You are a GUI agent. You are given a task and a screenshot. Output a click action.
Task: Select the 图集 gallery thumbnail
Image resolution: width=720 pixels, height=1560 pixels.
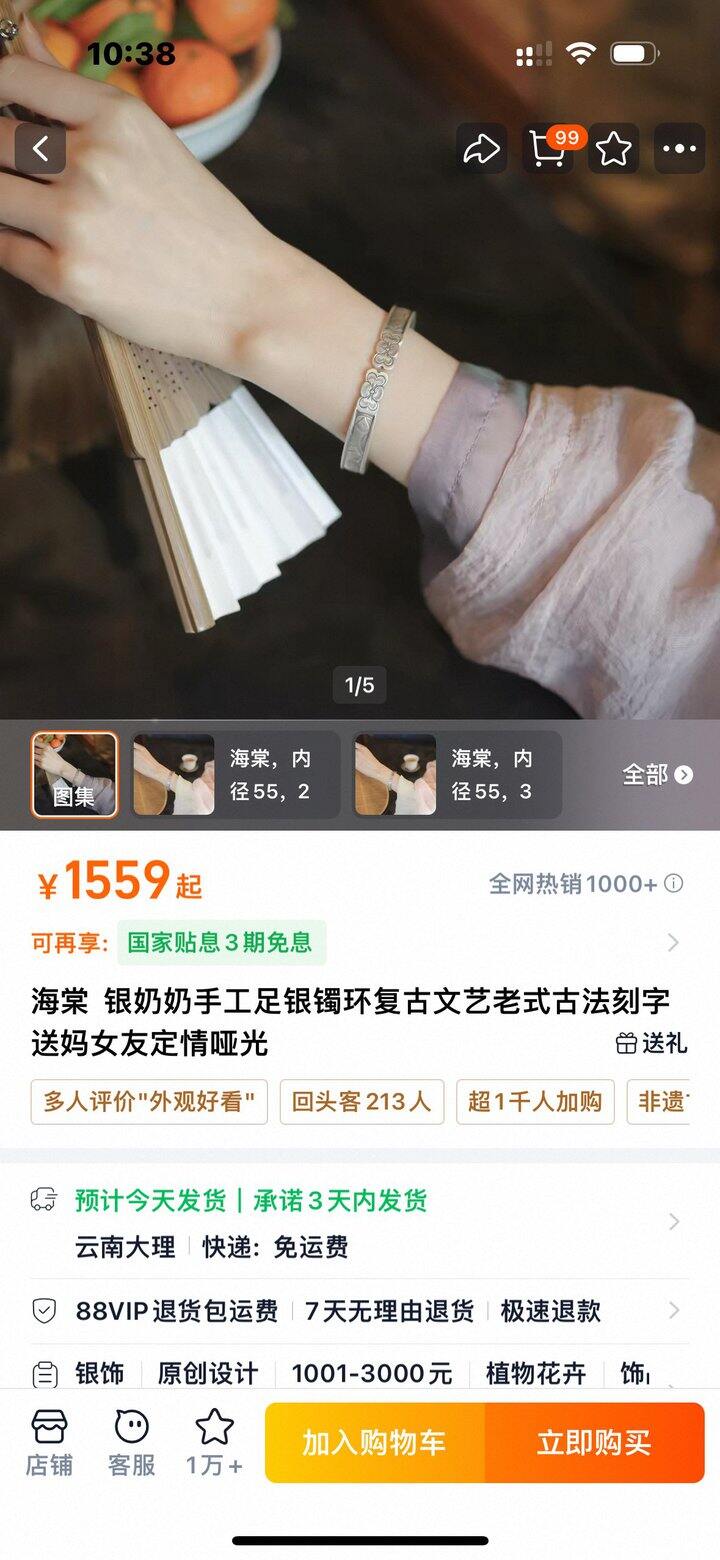click(x=74, y=775)
